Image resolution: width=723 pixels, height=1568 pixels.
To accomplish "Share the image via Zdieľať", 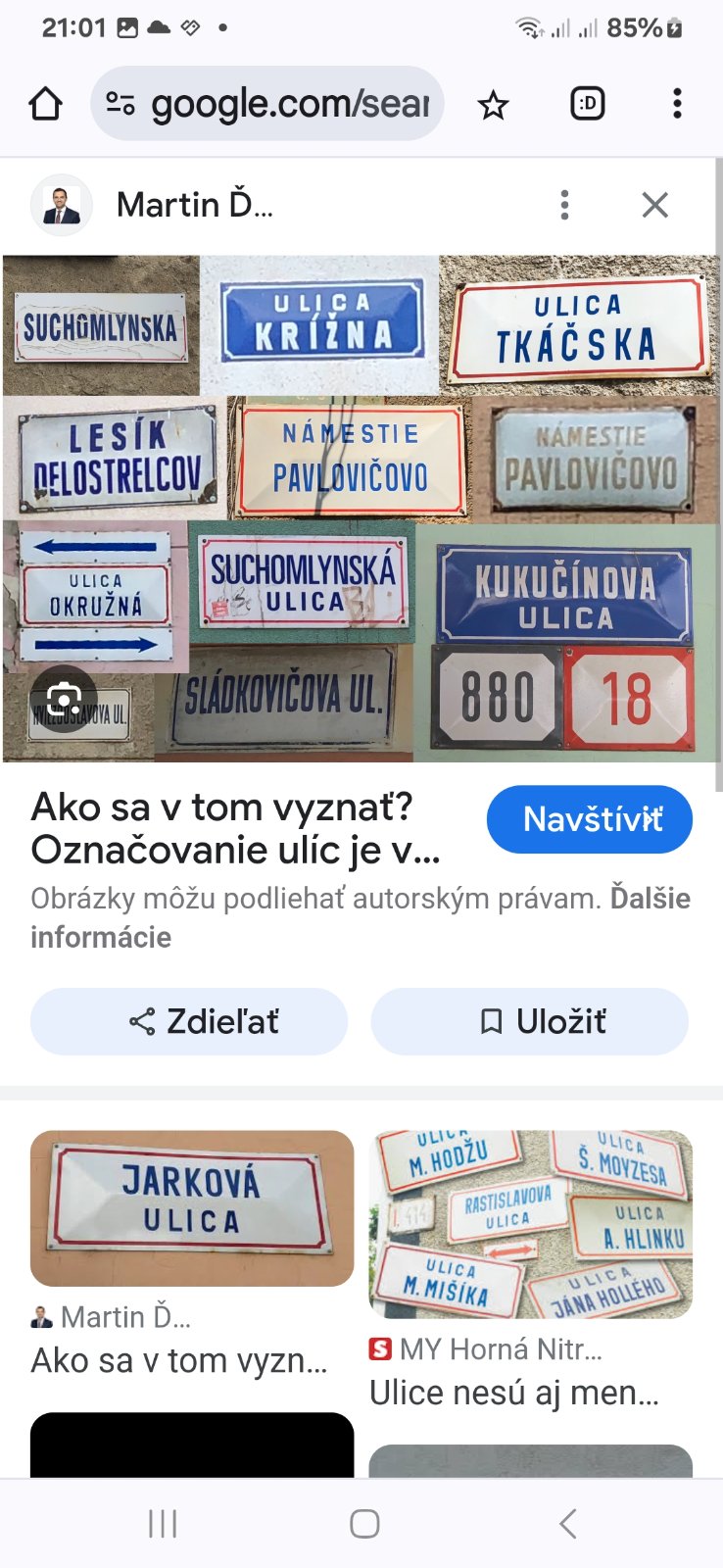I will tap(189, 1021).
